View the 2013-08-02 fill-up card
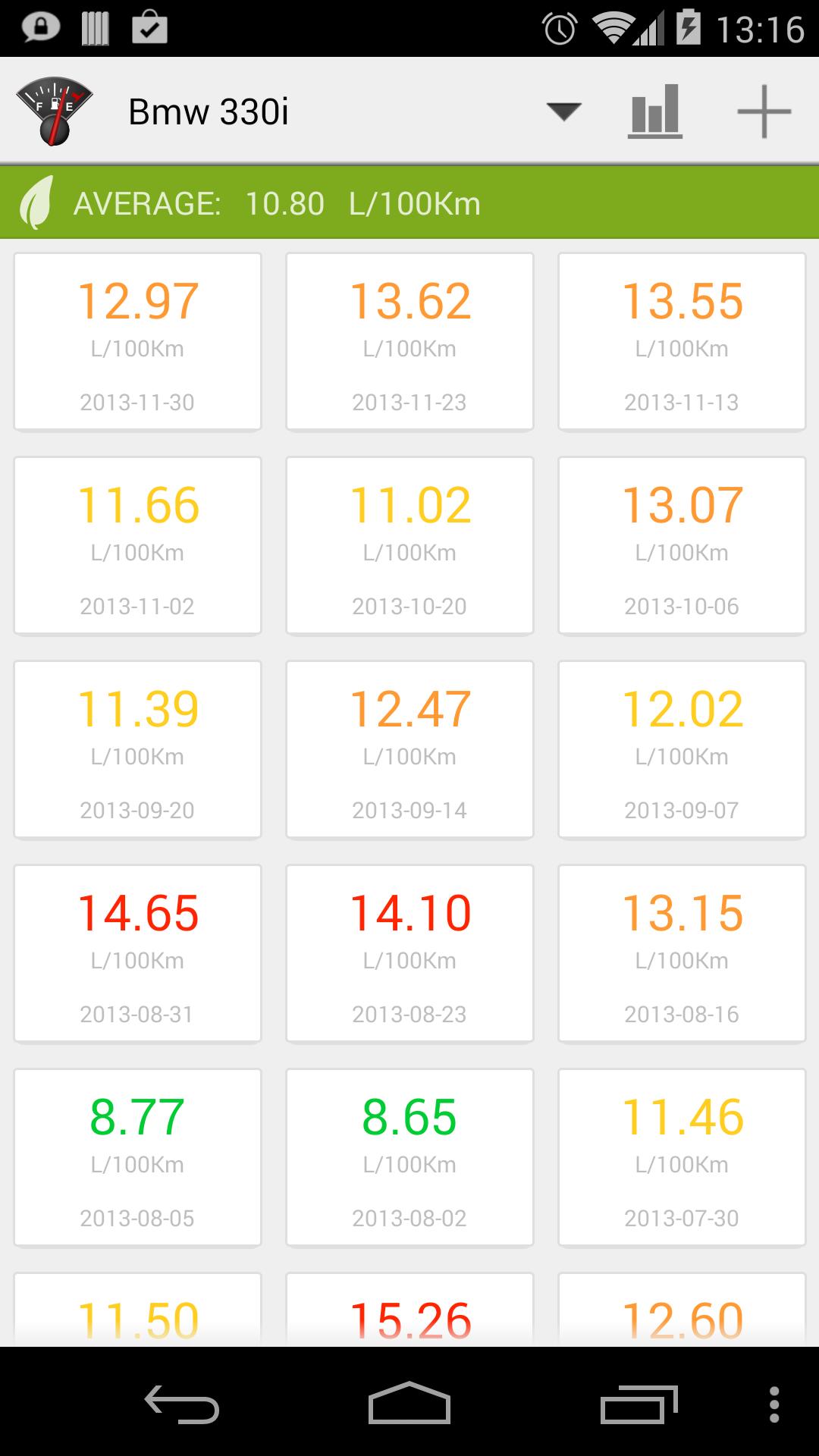Viewport: 819px width, 1456px height. click(x=409, y=1157)
